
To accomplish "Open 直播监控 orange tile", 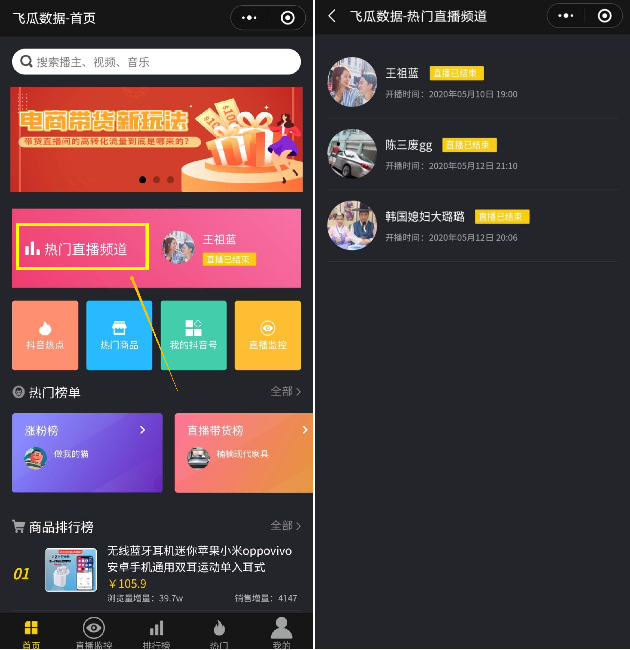I will pos(267,335).
